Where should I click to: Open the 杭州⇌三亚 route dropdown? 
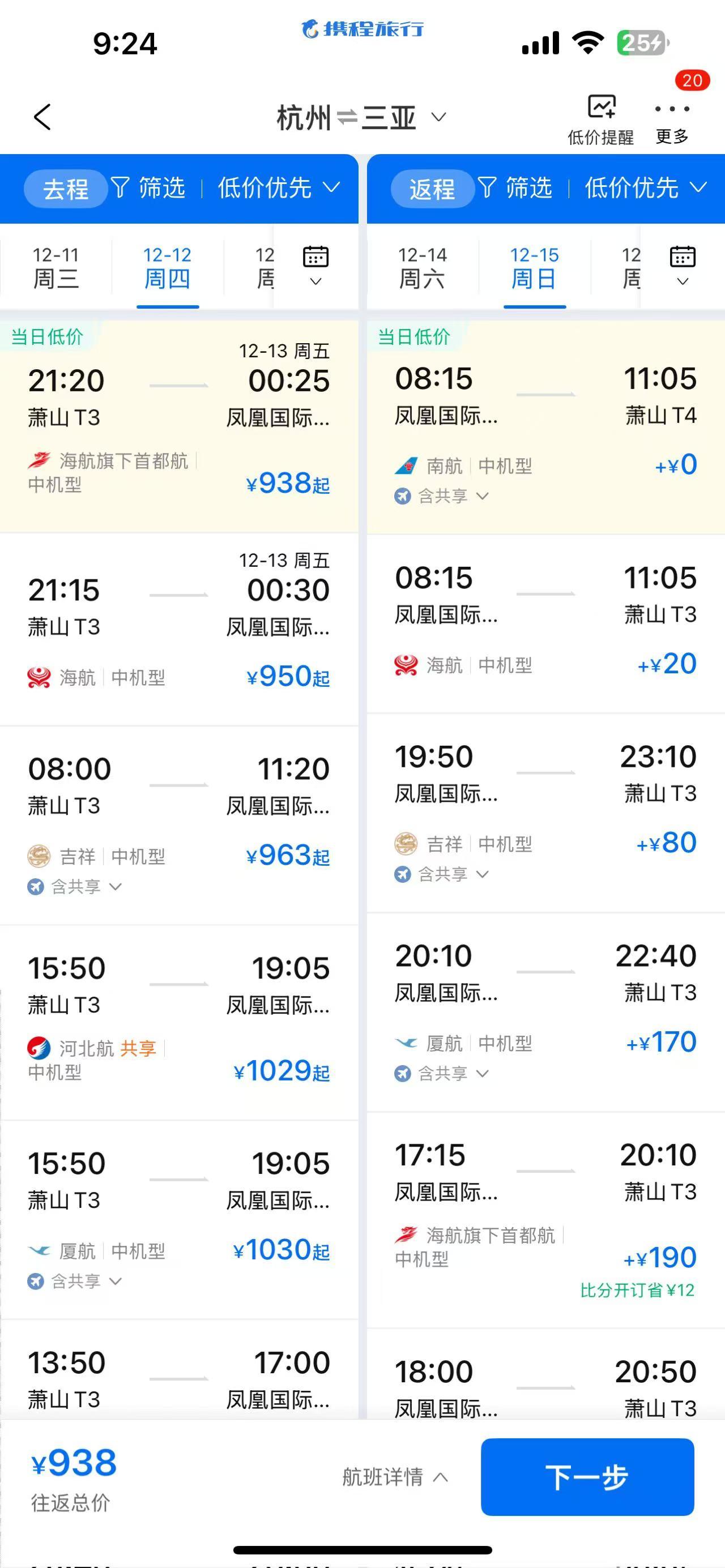(x=361, y=117)
